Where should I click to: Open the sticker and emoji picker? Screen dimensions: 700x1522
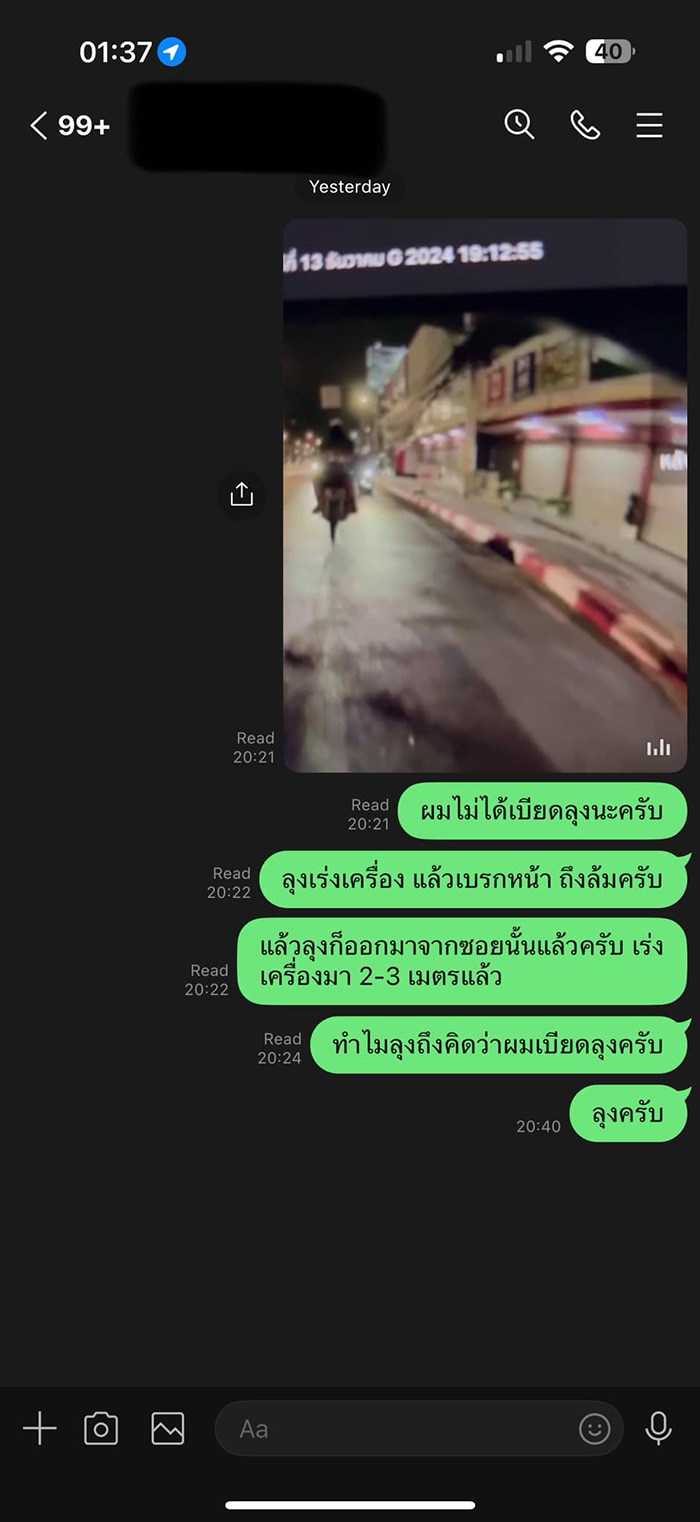pyautogui.click(x=595, y=1428)
